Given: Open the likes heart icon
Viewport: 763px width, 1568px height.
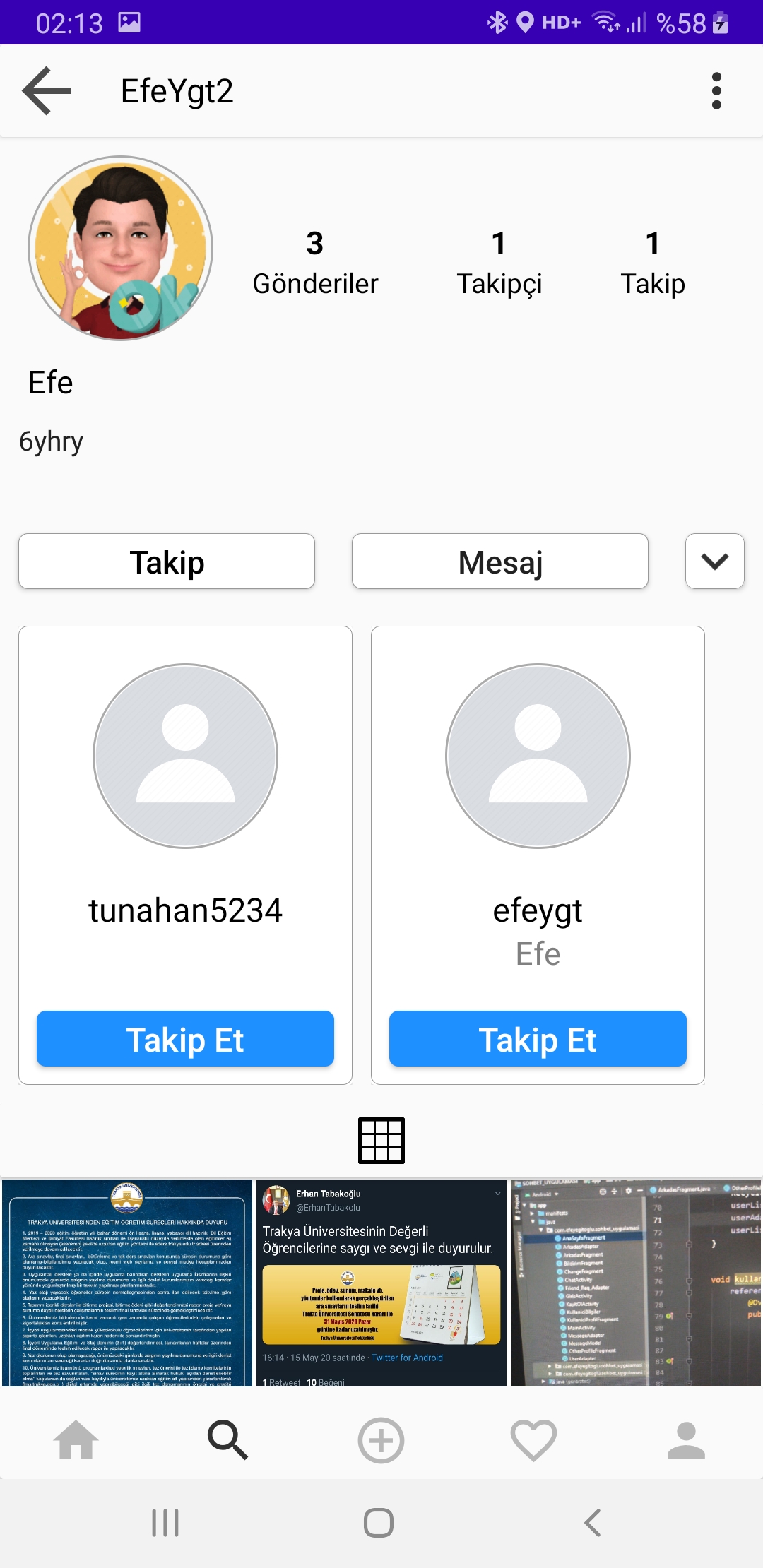Looking at the screenshot, I should pyautogui.click(x=534, y=1441).
